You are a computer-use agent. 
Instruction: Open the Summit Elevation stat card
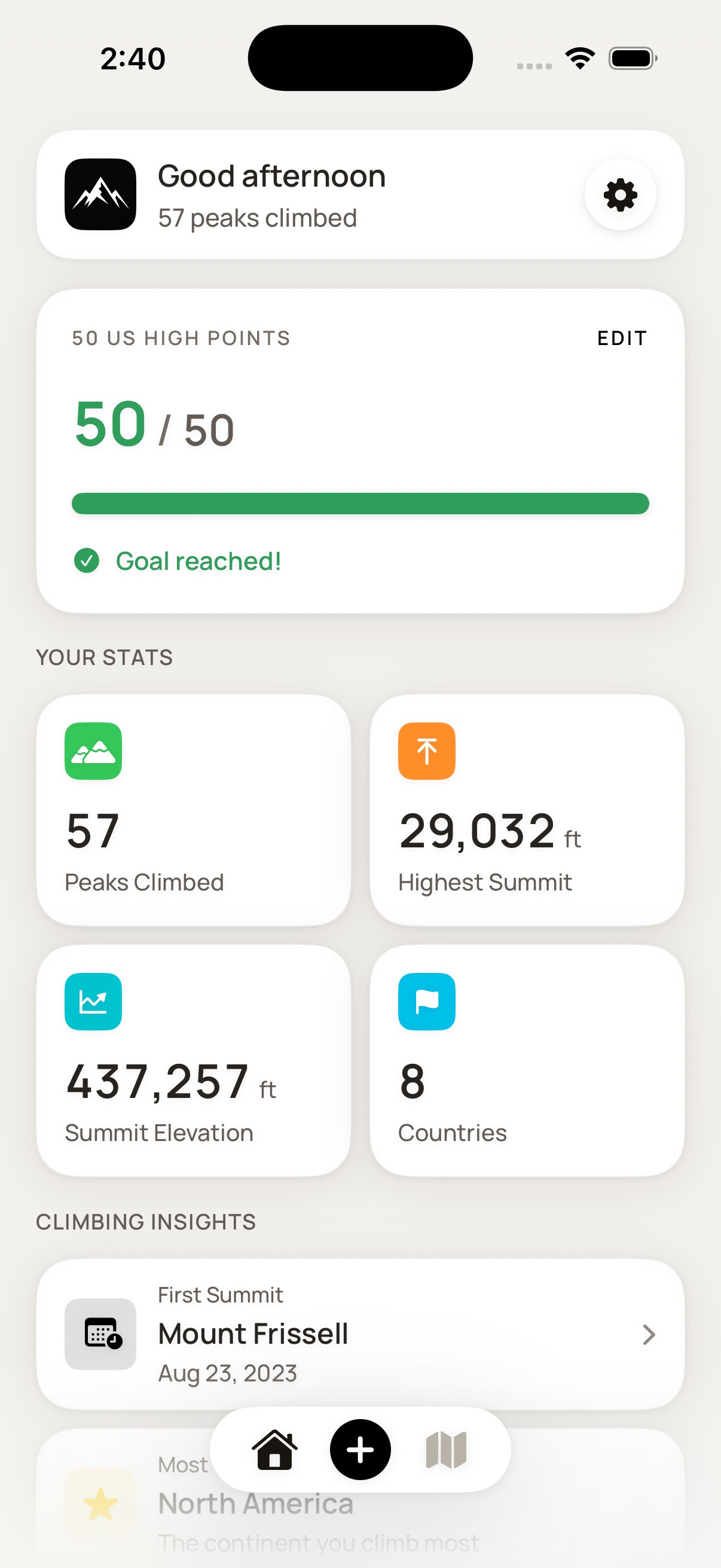tap(194, 1060)
